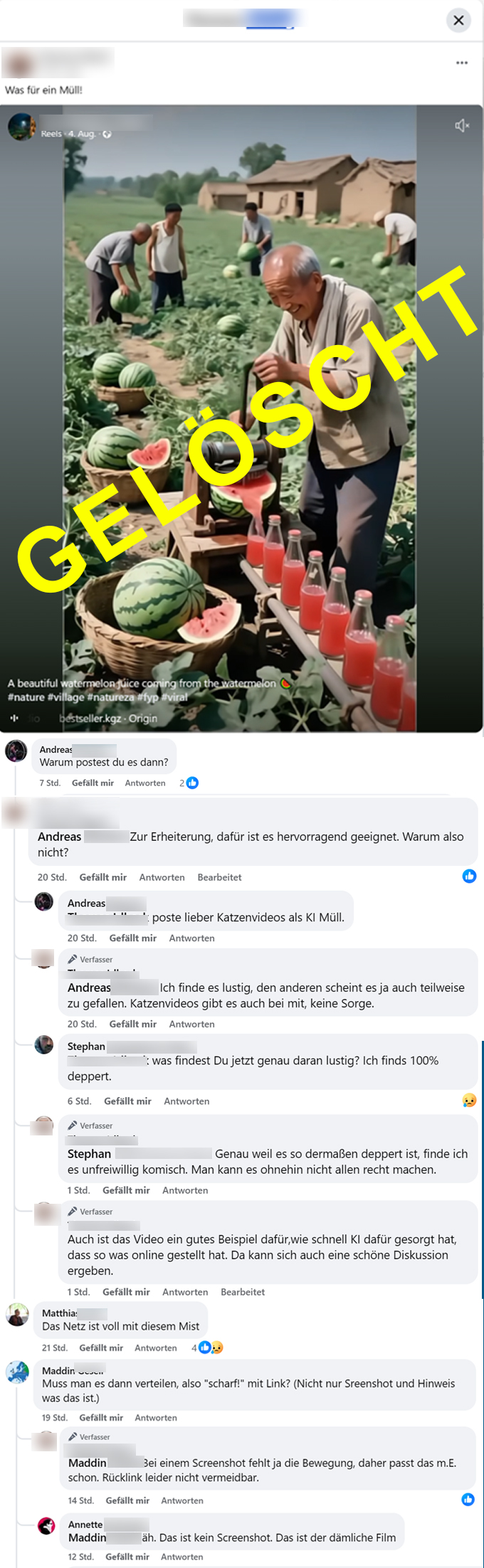The width and height of the screenshot is (484, 1568).
Task: Reply to 'Warum postest du es dann?'
Action: click(145, 783)
